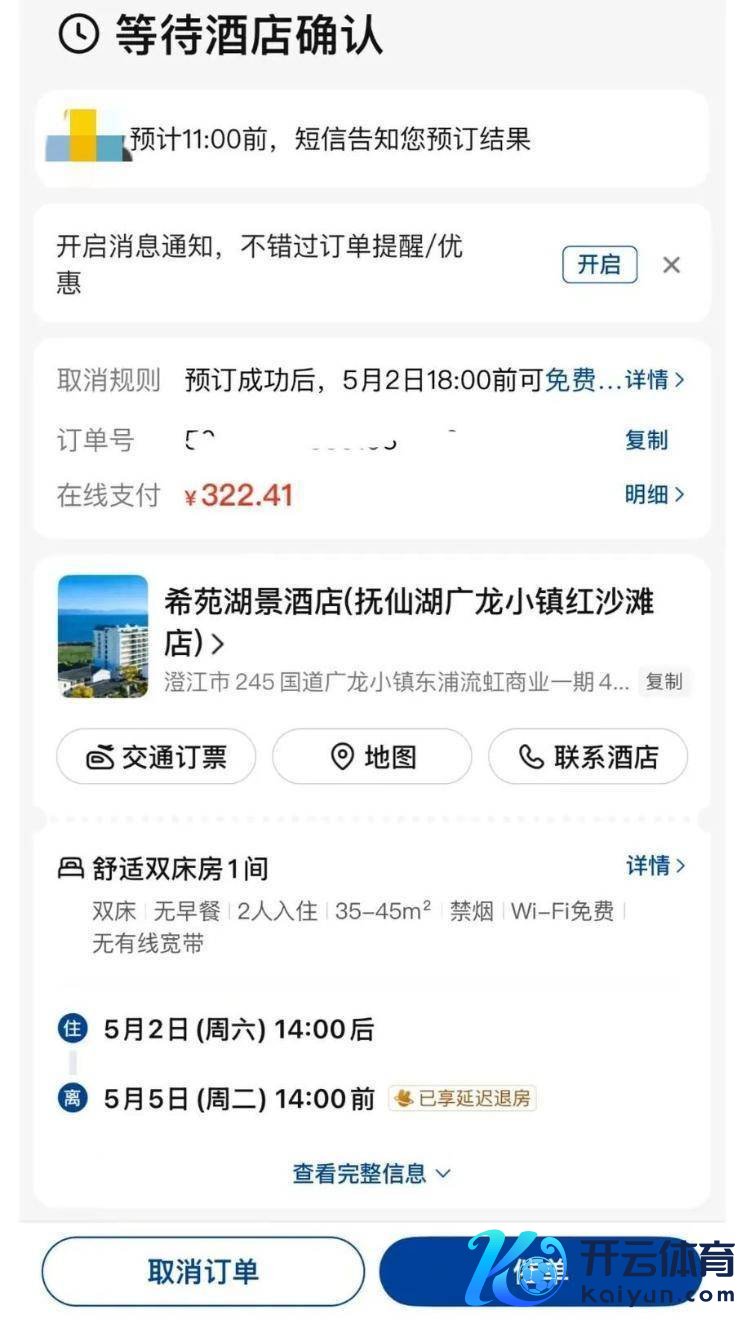
Task: View 舒适双床房 room 详情
Action: [x=655, y=866]
